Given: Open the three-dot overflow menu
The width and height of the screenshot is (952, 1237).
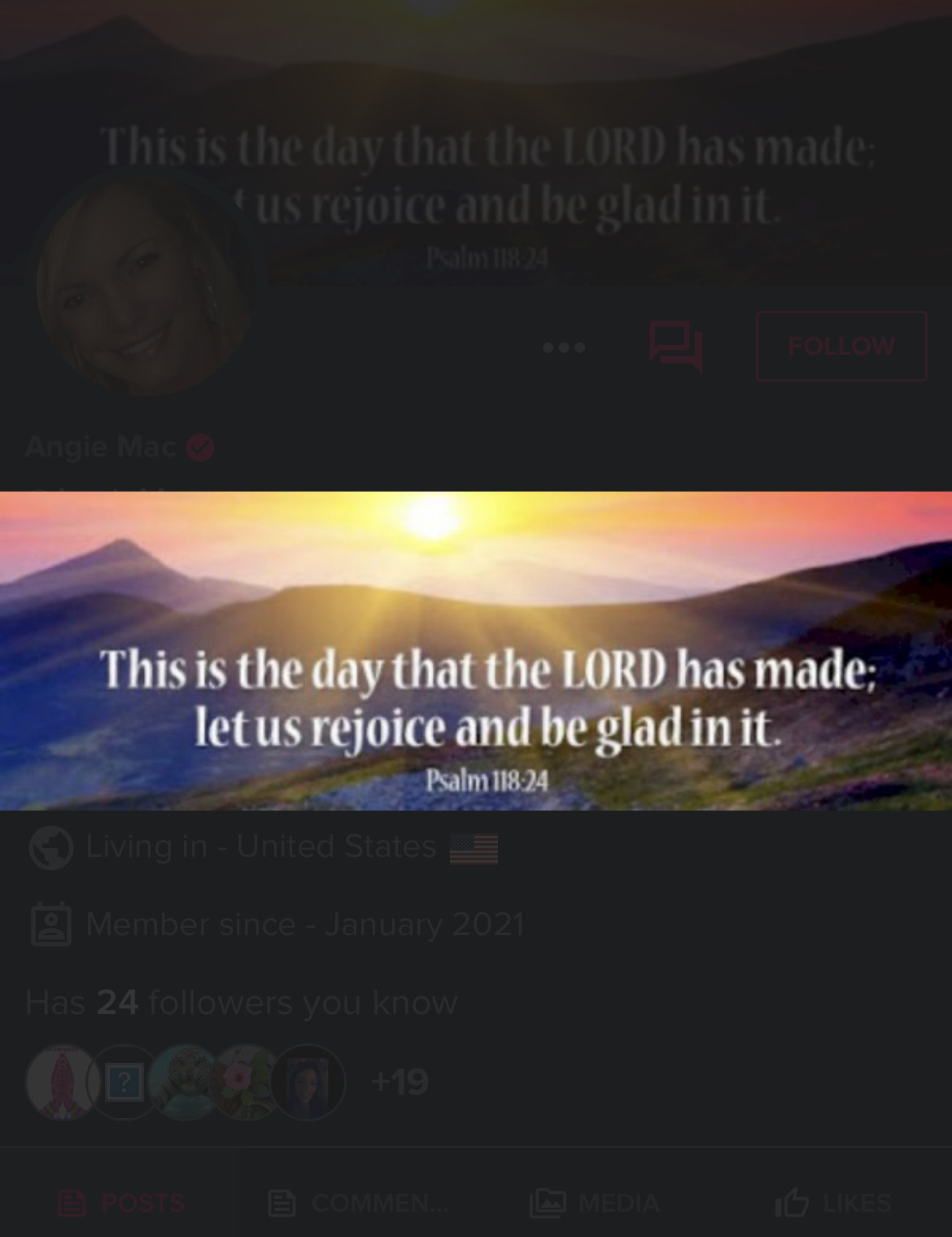Looking at the screenshot, I should point(563,347).
